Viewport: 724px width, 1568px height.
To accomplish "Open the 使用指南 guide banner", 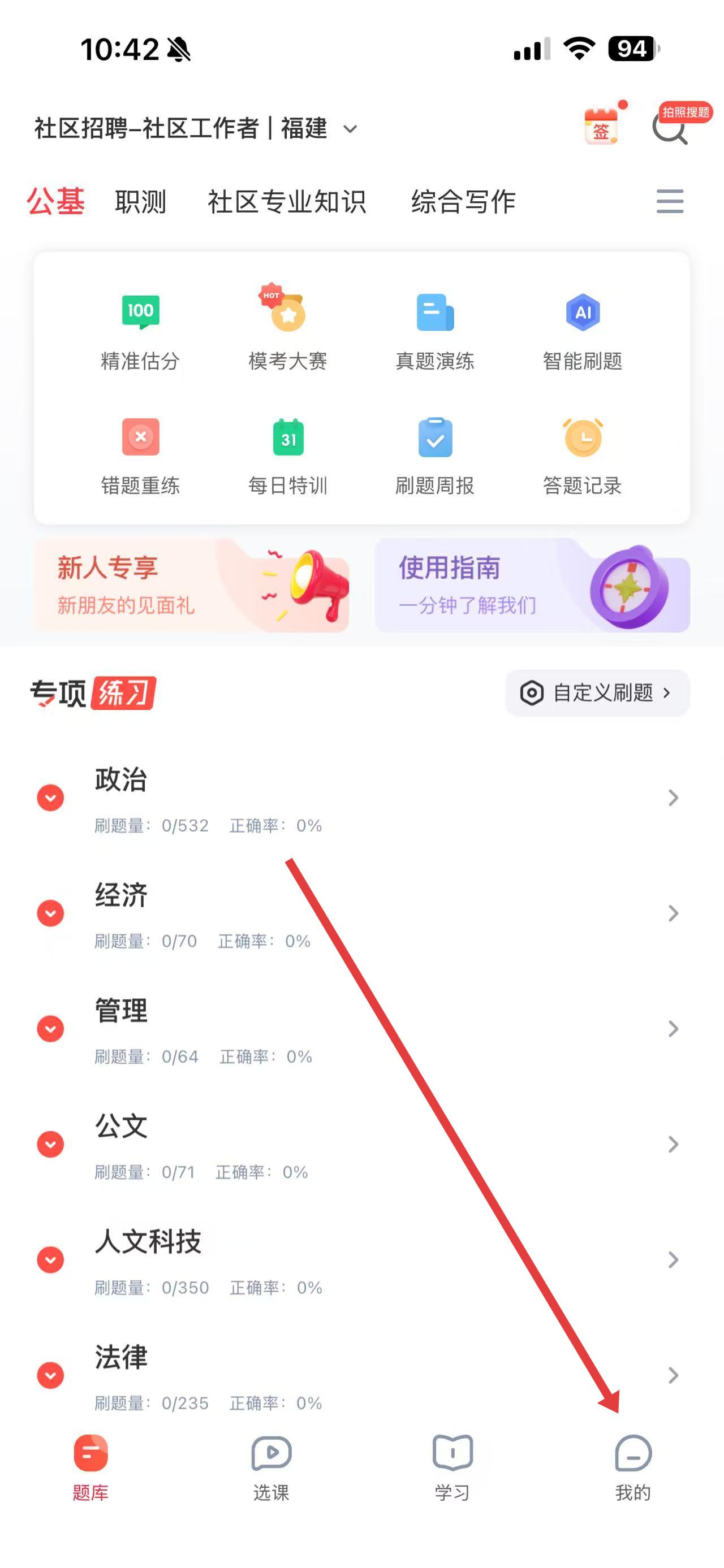I will (x=532, y=585).
